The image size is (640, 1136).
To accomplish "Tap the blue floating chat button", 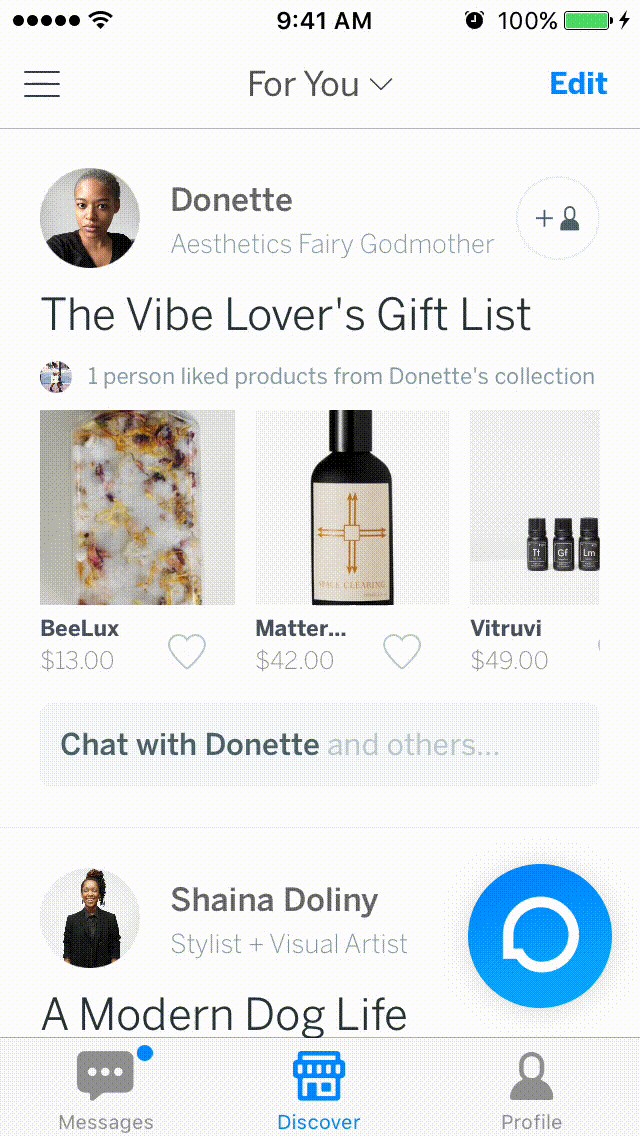I will pos(539,936).
